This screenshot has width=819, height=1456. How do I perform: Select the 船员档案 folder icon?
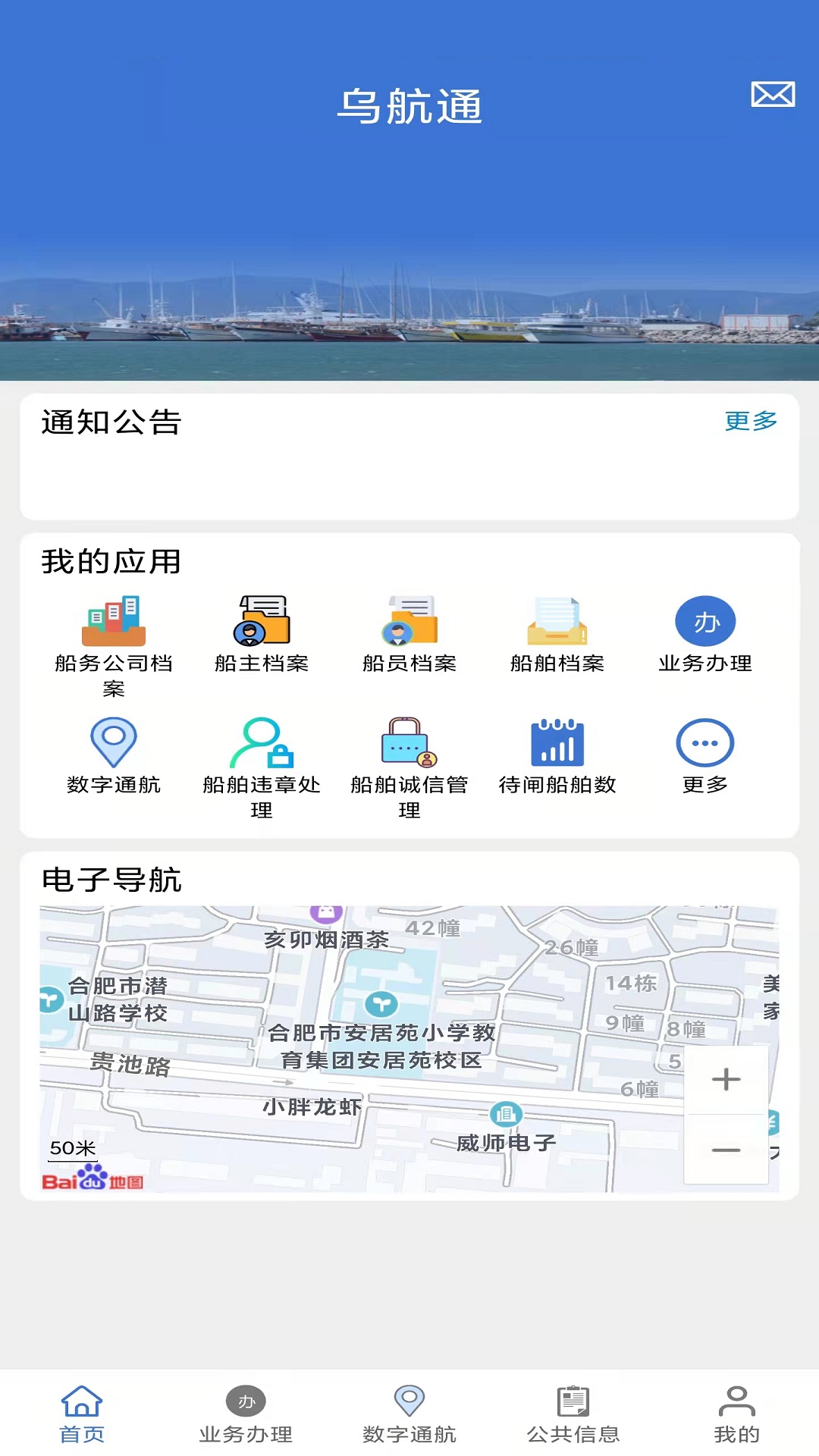pos(409,622)
